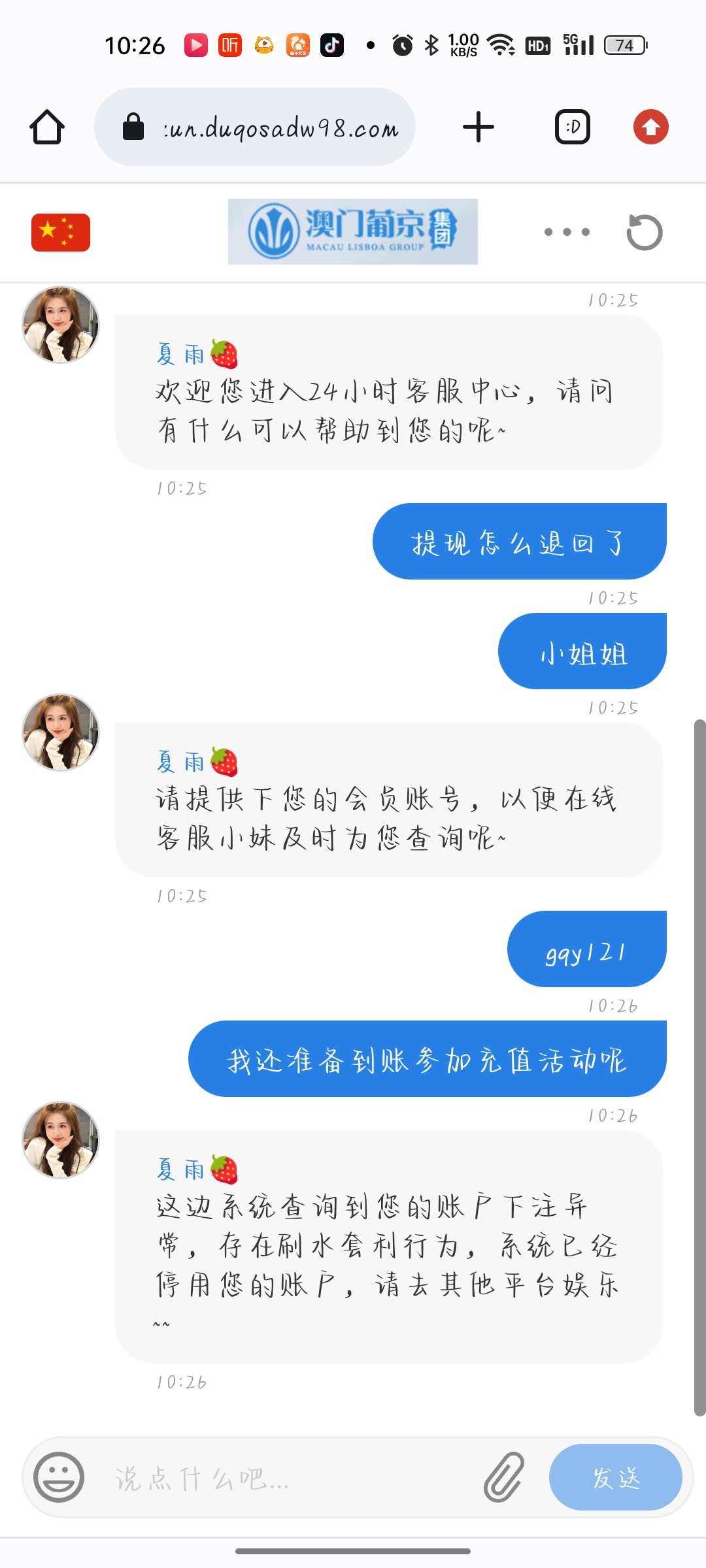View the open tabs switcher

573,127
